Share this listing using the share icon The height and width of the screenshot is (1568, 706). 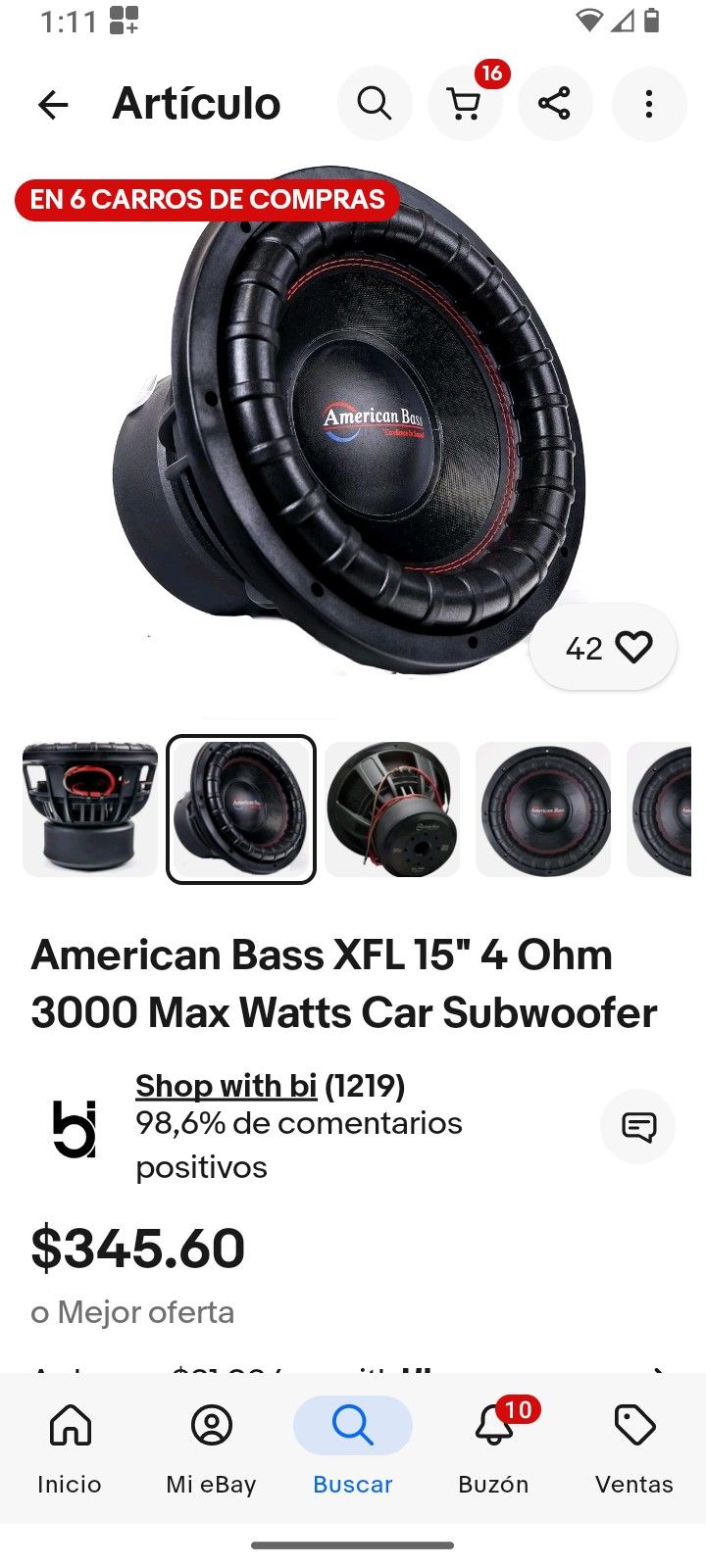555,103
